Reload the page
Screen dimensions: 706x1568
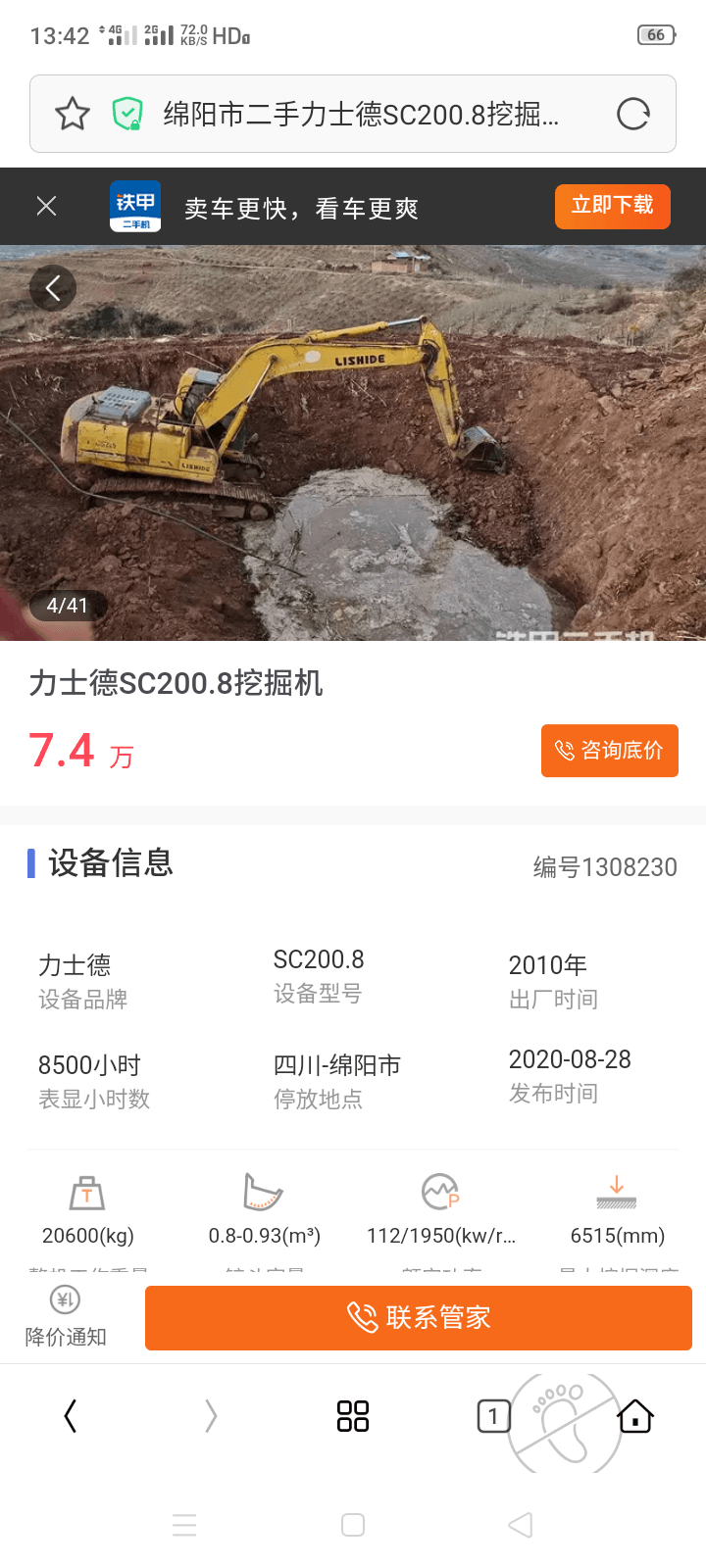click(x=633, y=115)
